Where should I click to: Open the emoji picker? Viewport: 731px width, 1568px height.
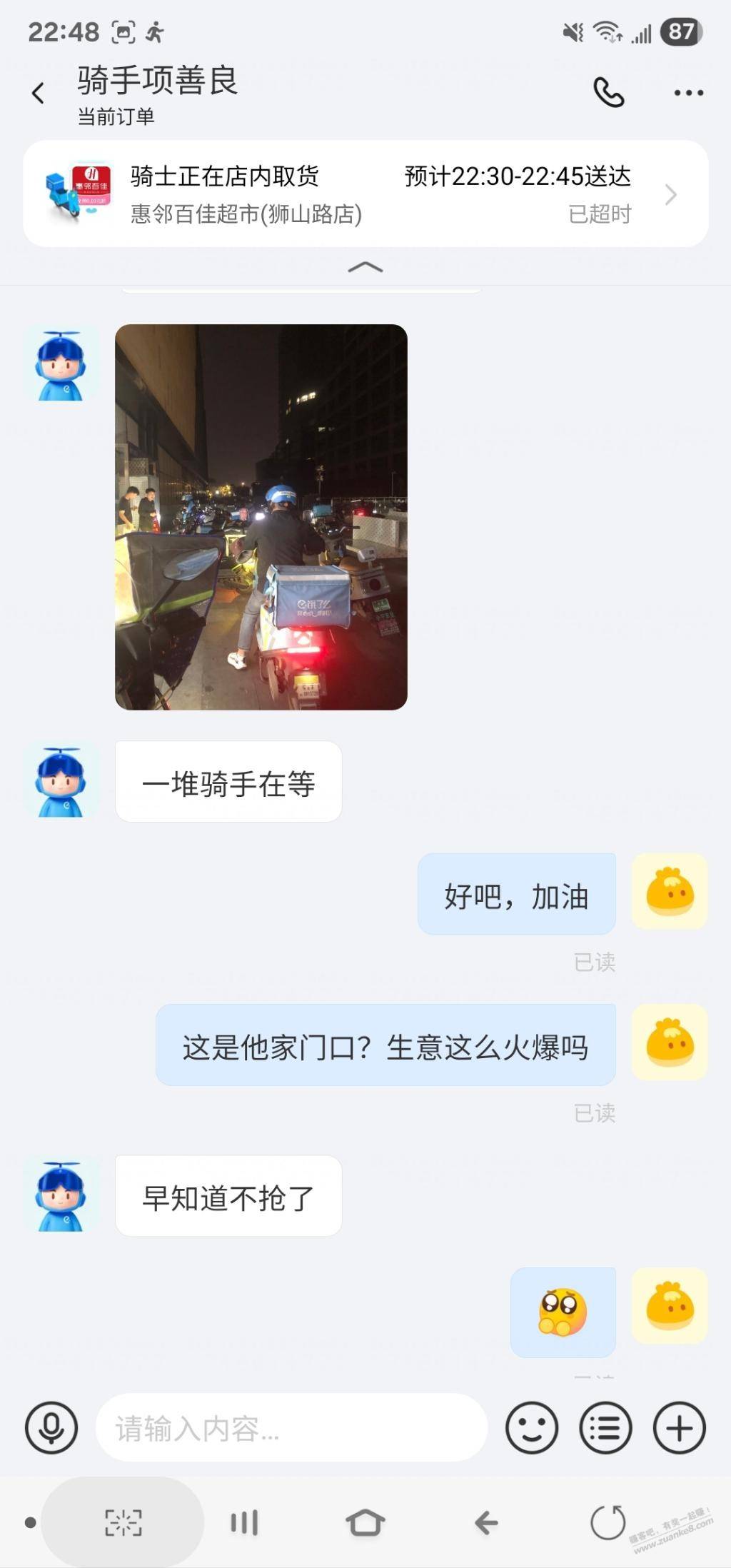[x=532, y=1428]
